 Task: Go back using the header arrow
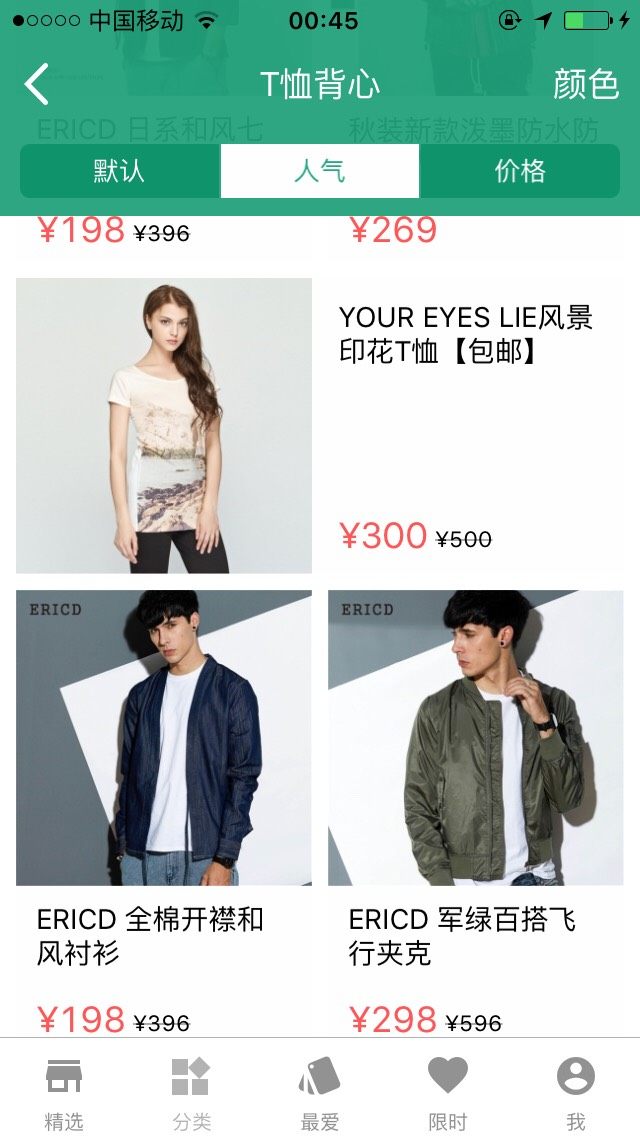(x=37, y=84)
